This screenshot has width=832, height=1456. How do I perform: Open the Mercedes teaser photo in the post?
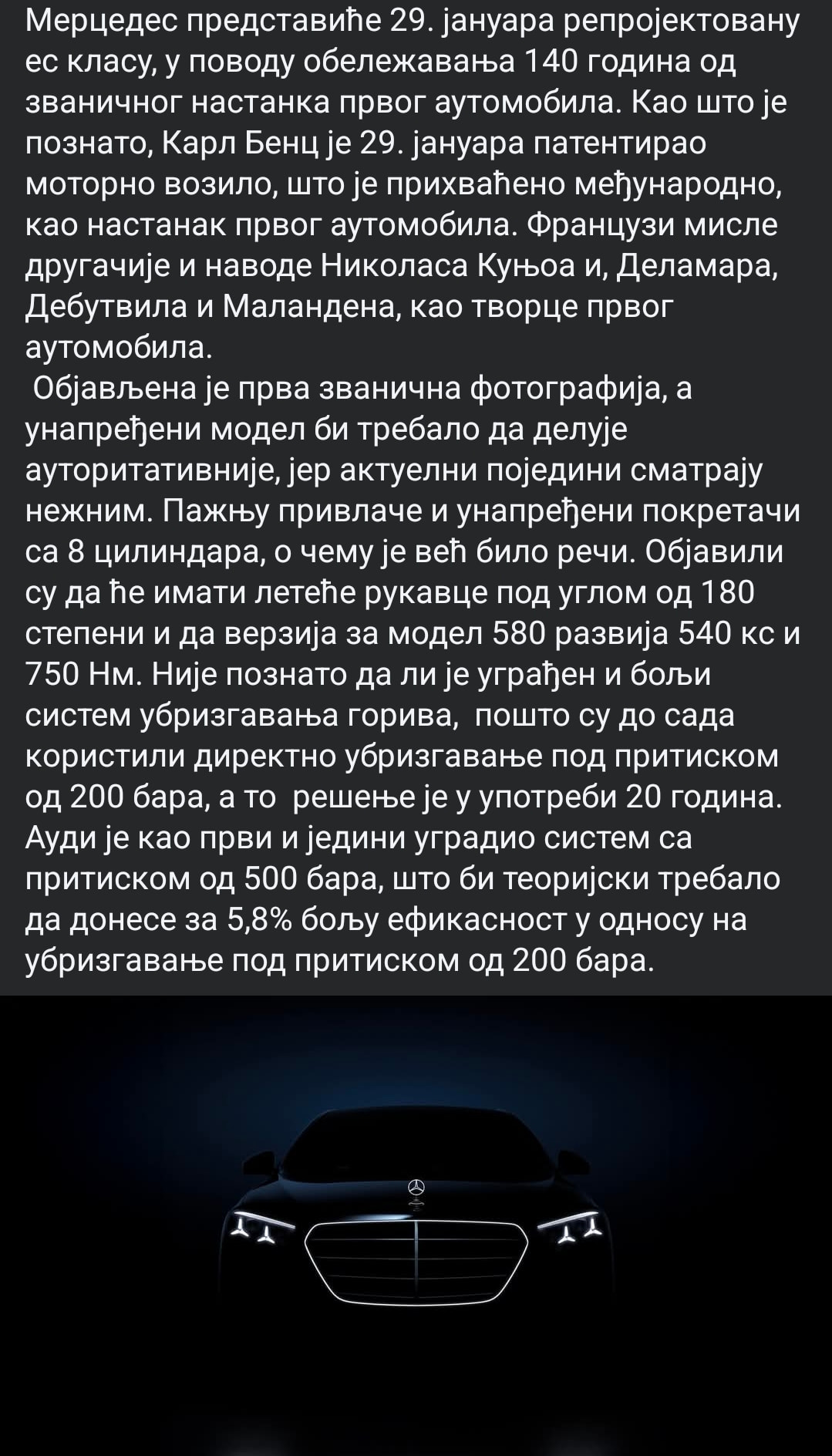click(416, 1225)
